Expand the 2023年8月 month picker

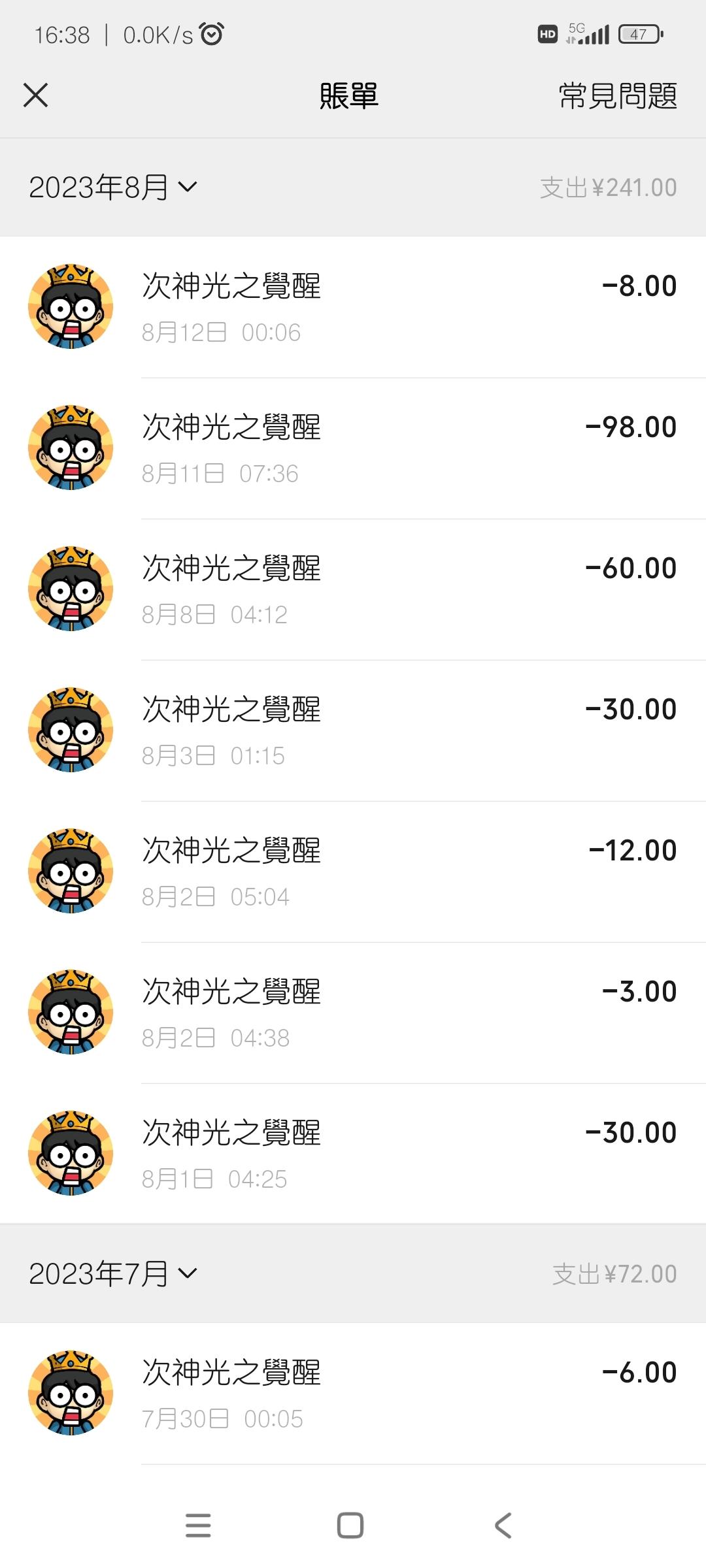[112, 188]
